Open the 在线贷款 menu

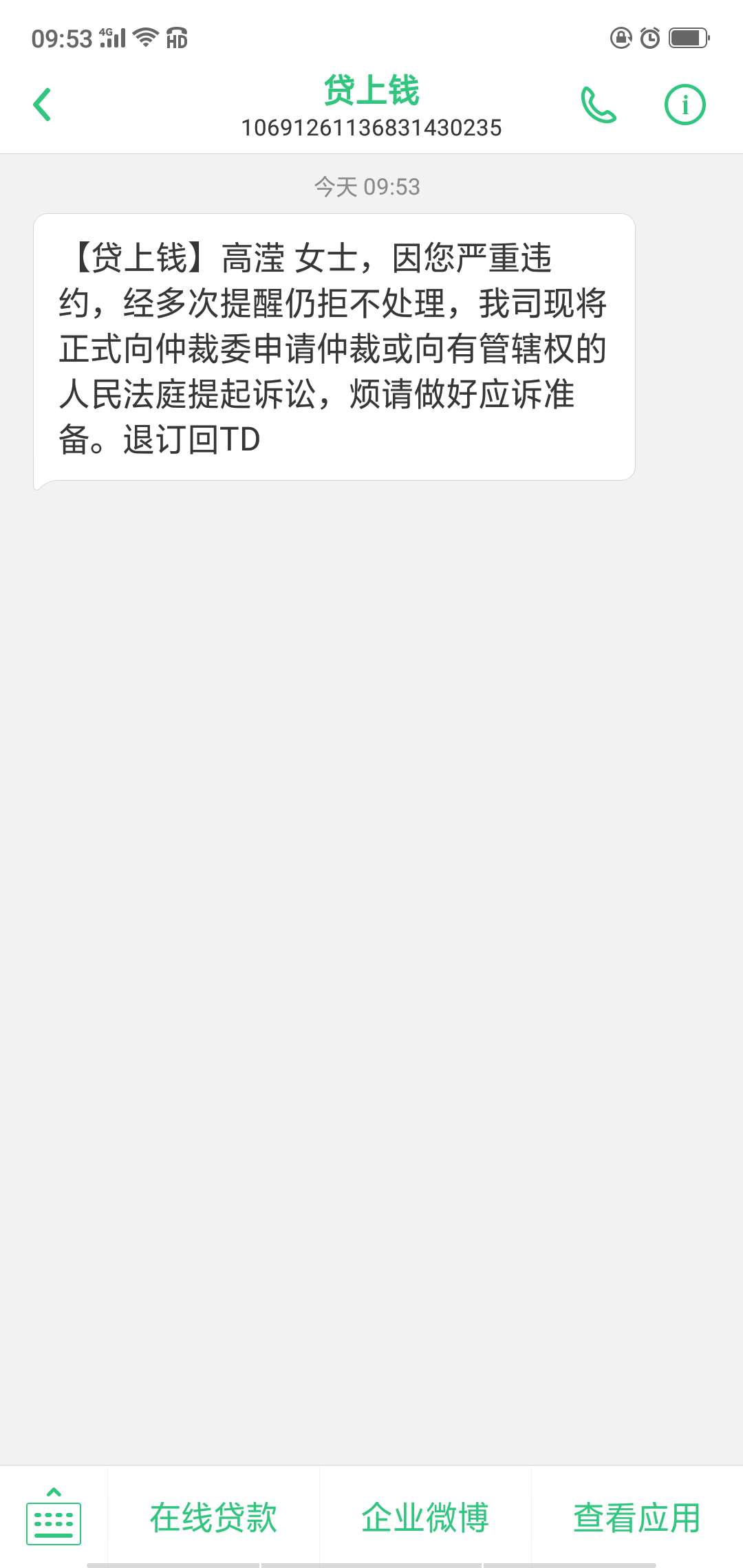pyautogui.click(x=213, y=1518)
